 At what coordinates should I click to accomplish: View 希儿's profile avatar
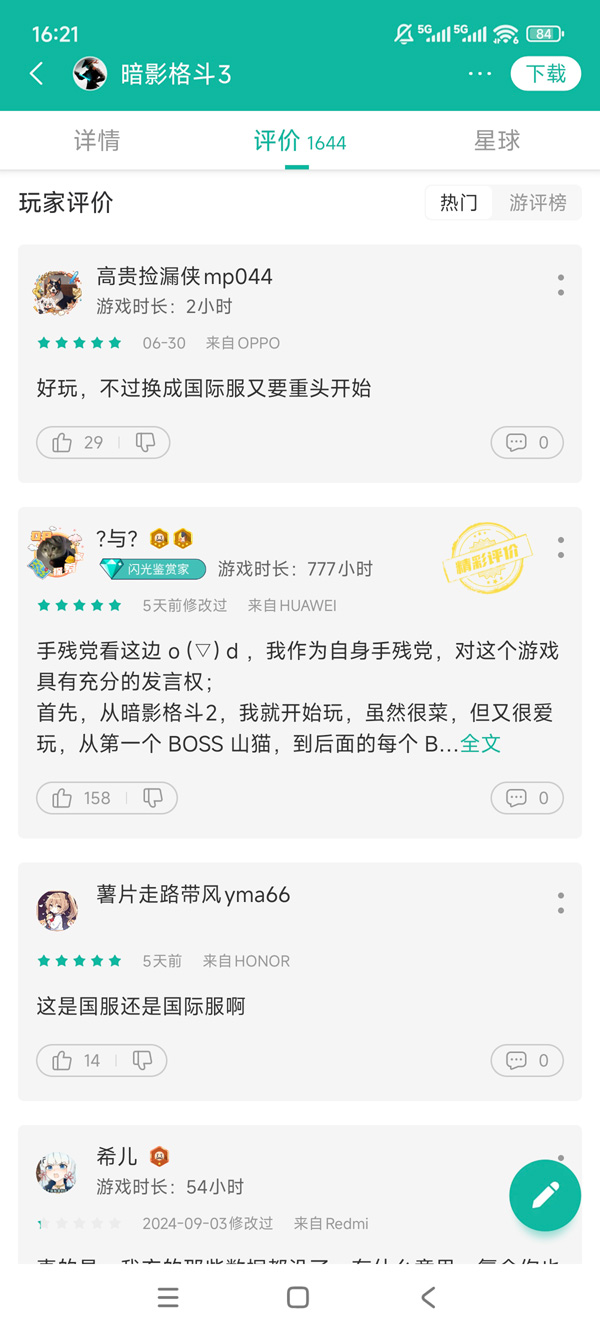tap(57, 1172)
